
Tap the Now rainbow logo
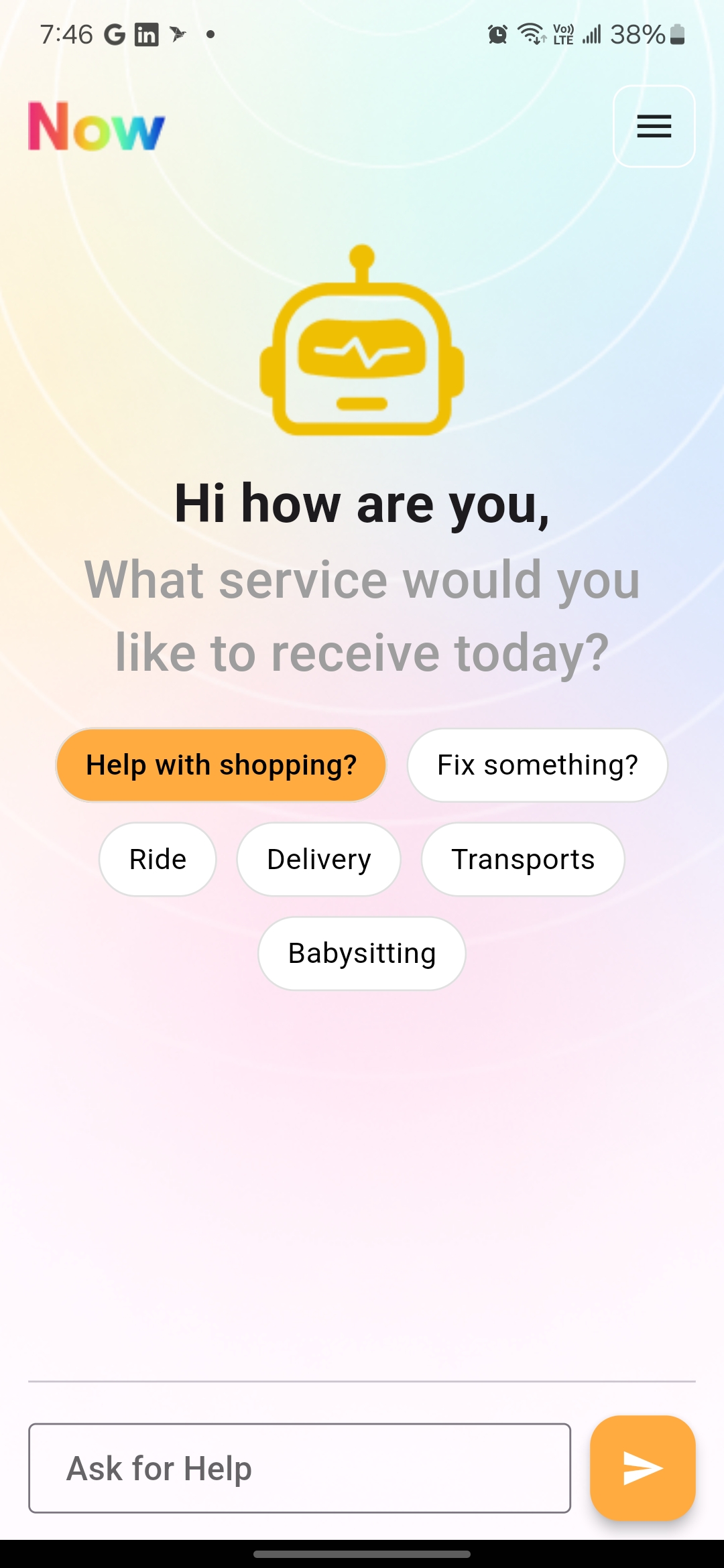point(95,127)
